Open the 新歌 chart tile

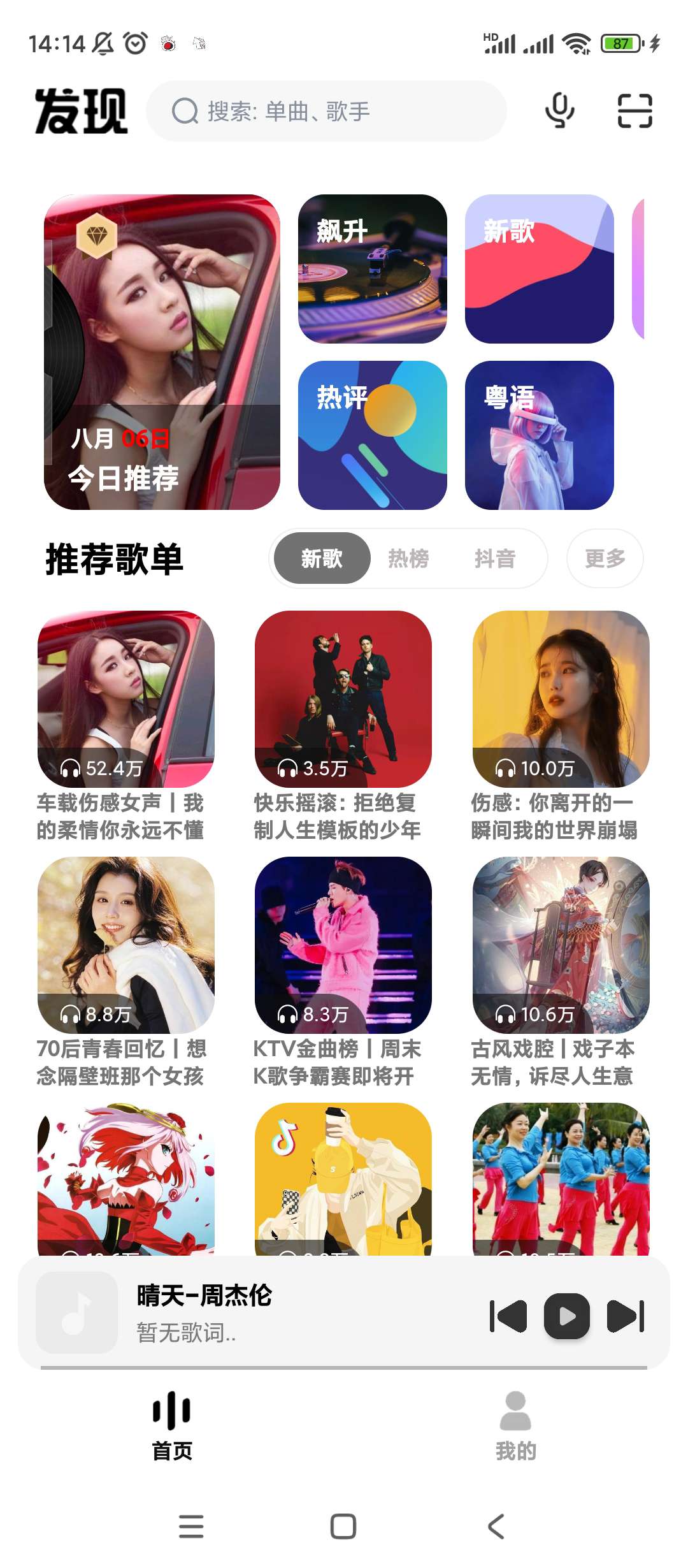tap(539, 268)
